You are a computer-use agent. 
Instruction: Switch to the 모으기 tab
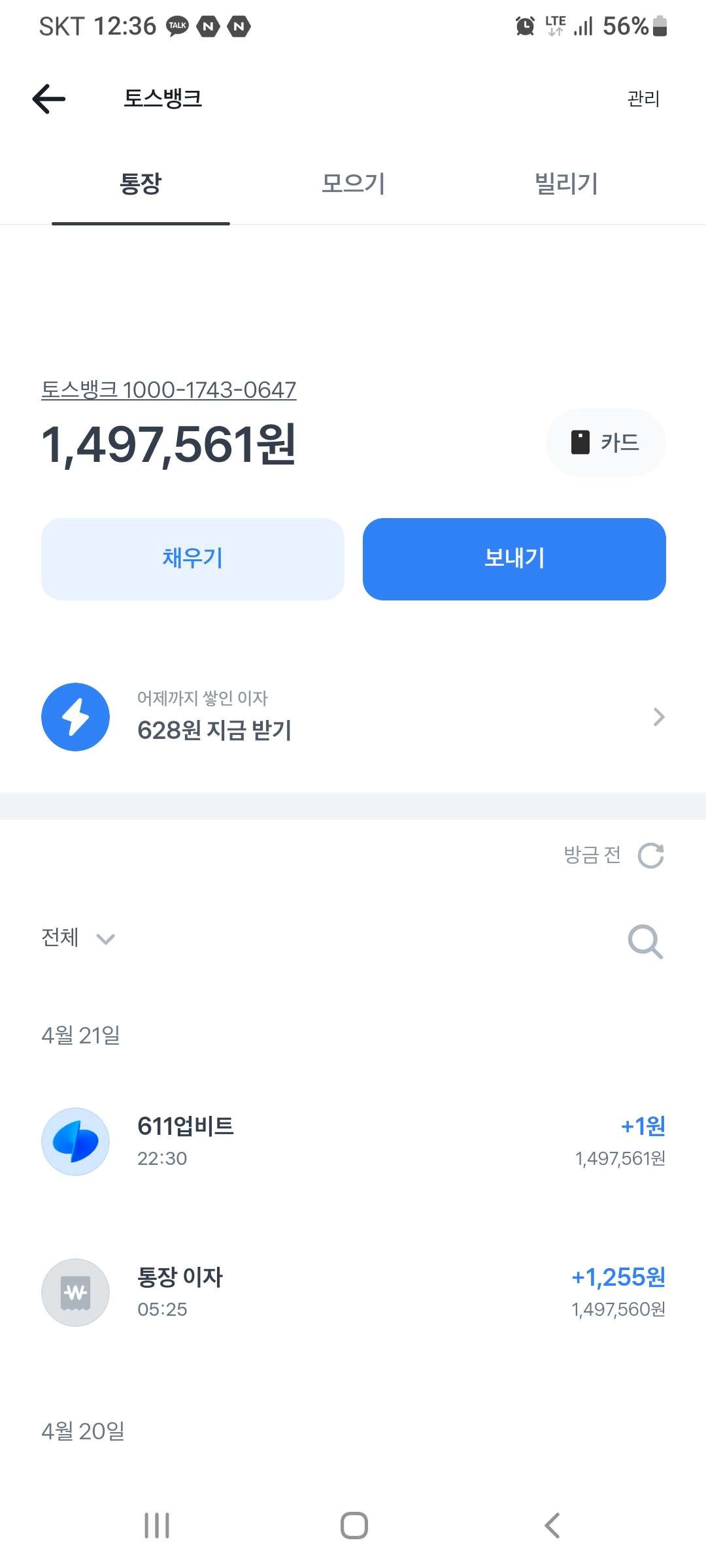[x=353, y=184]
